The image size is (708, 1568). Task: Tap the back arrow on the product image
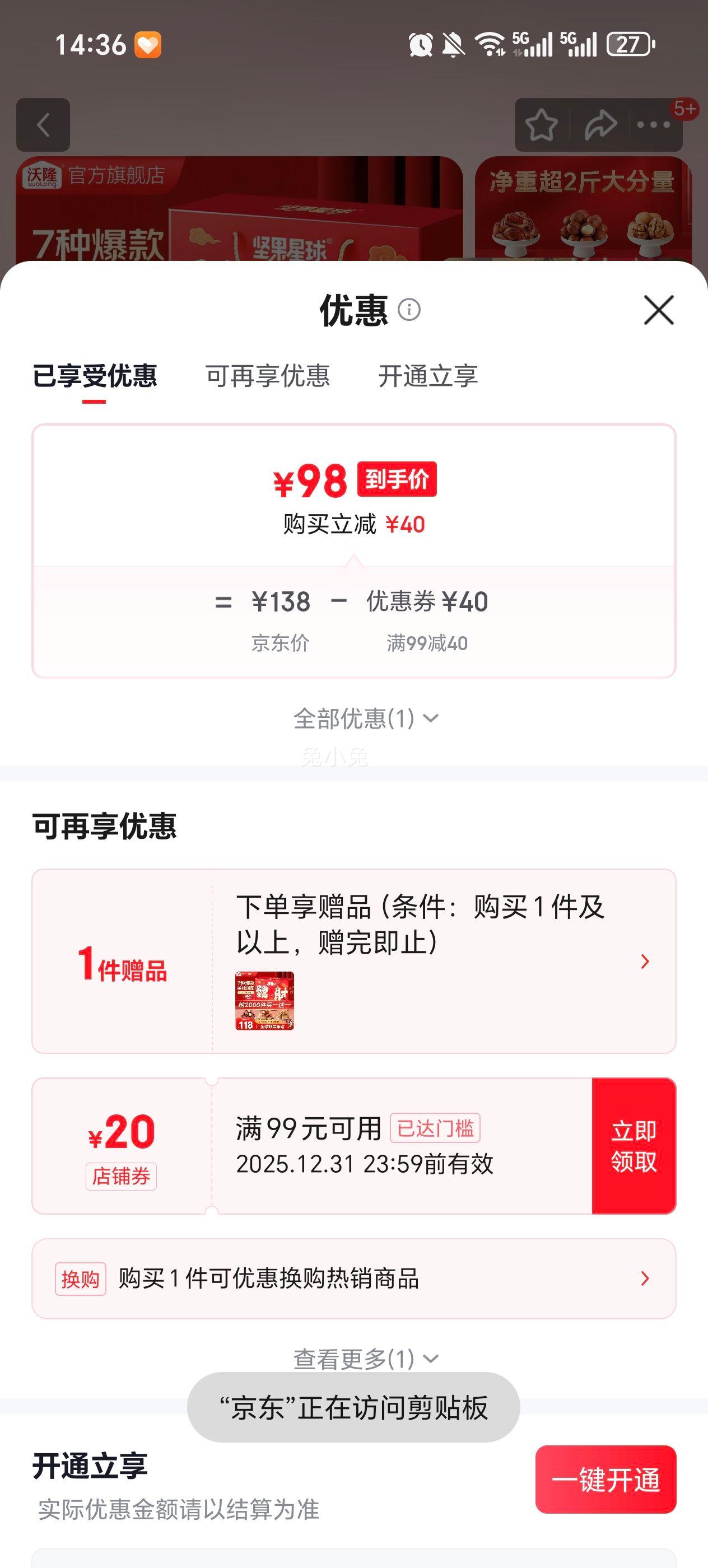coord(43,125)
